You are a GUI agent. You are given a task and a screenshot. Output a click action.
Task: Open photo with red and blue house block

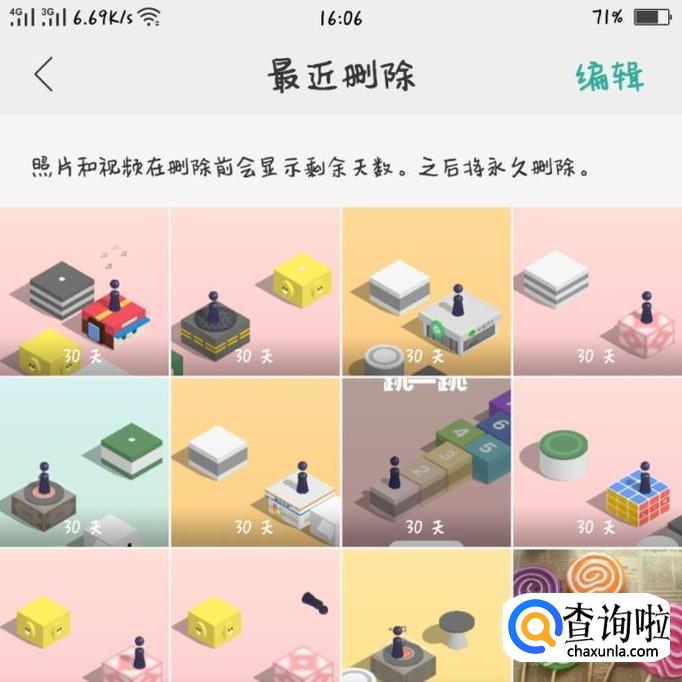point(84,291)
